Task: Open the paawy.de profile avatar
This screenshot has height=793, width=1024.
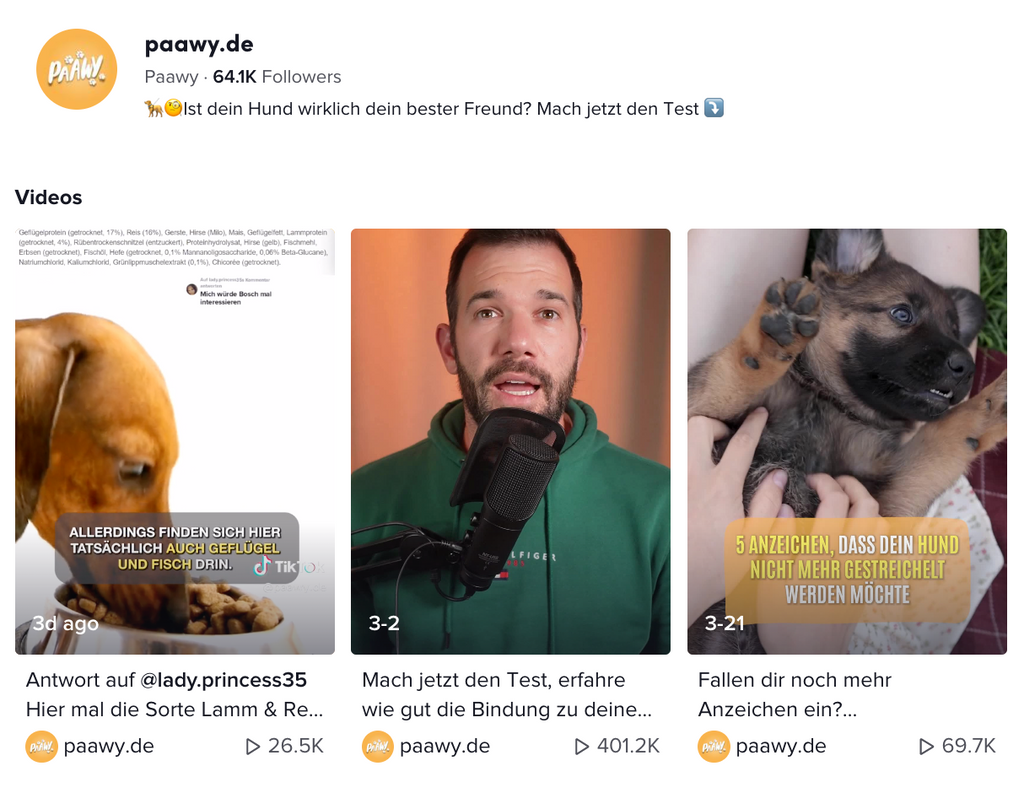Action: tap(76, 69)
